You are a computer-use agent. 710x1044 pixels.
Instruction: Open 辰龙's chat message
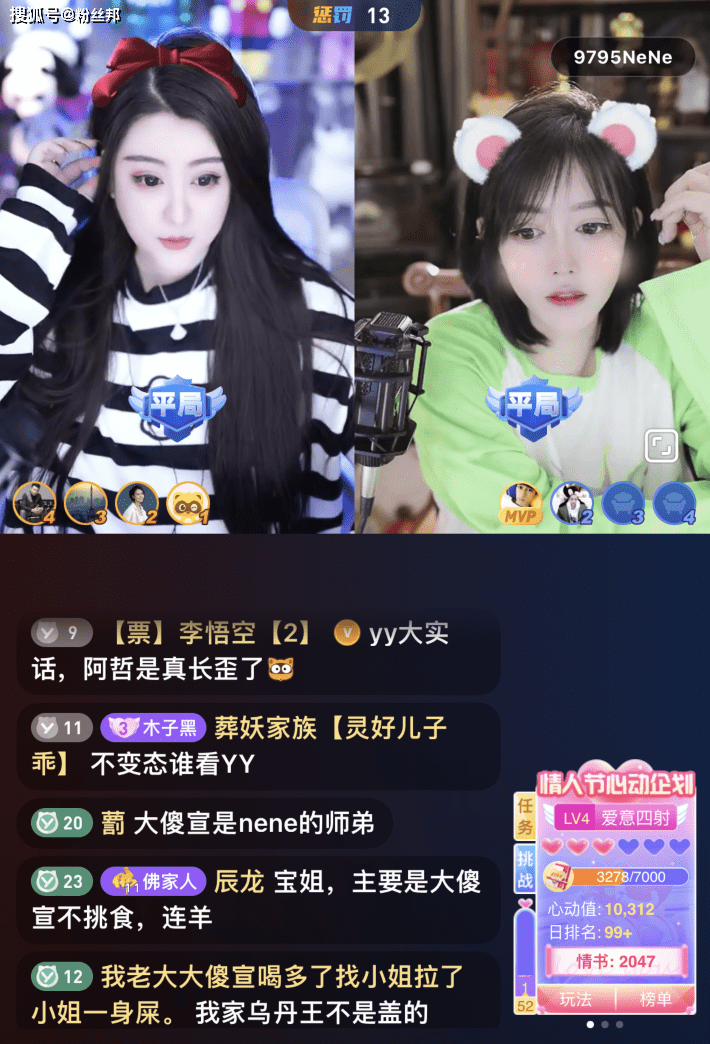[258, 899]
